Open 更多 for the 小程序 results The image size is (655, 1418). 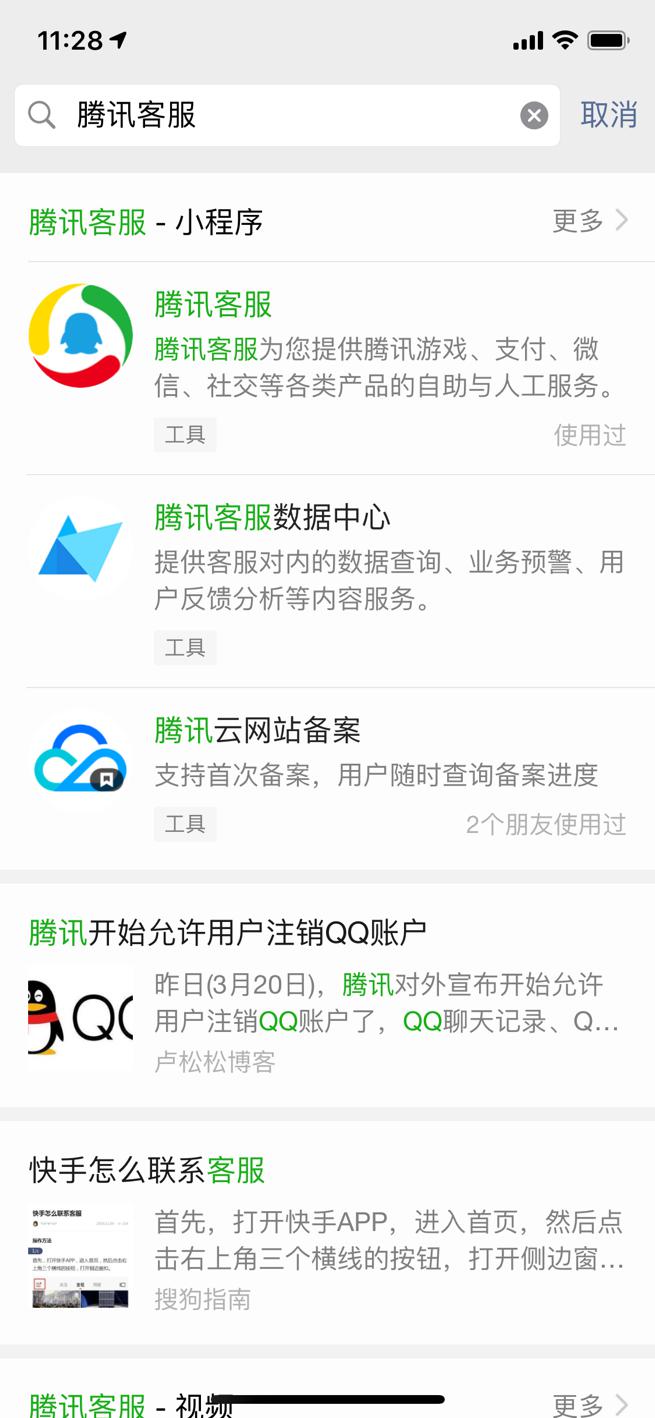[x=590, y=221]
